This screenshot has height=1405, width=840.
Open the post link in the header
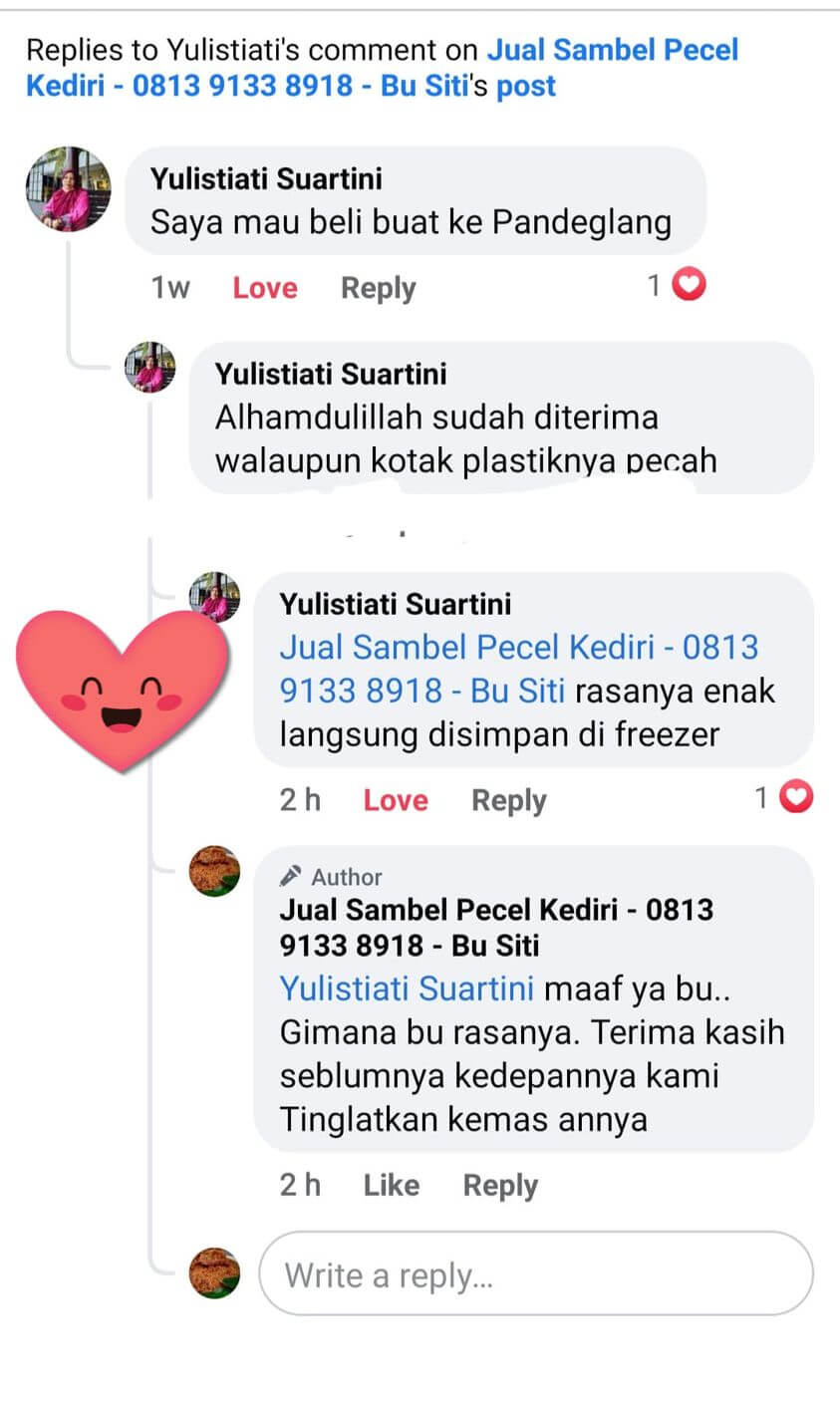click(526, 86)
